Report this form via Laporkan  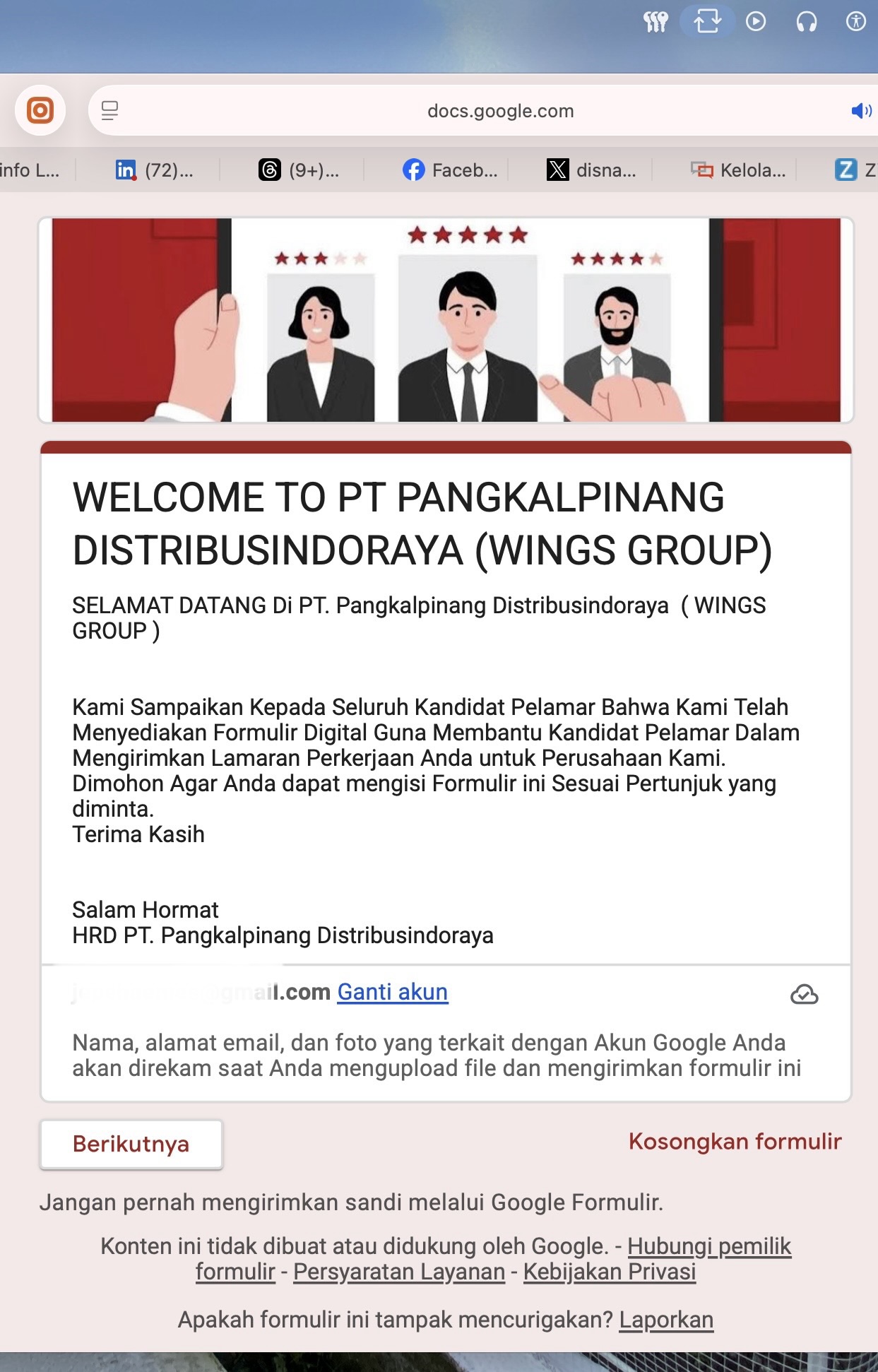[666, 1320]
